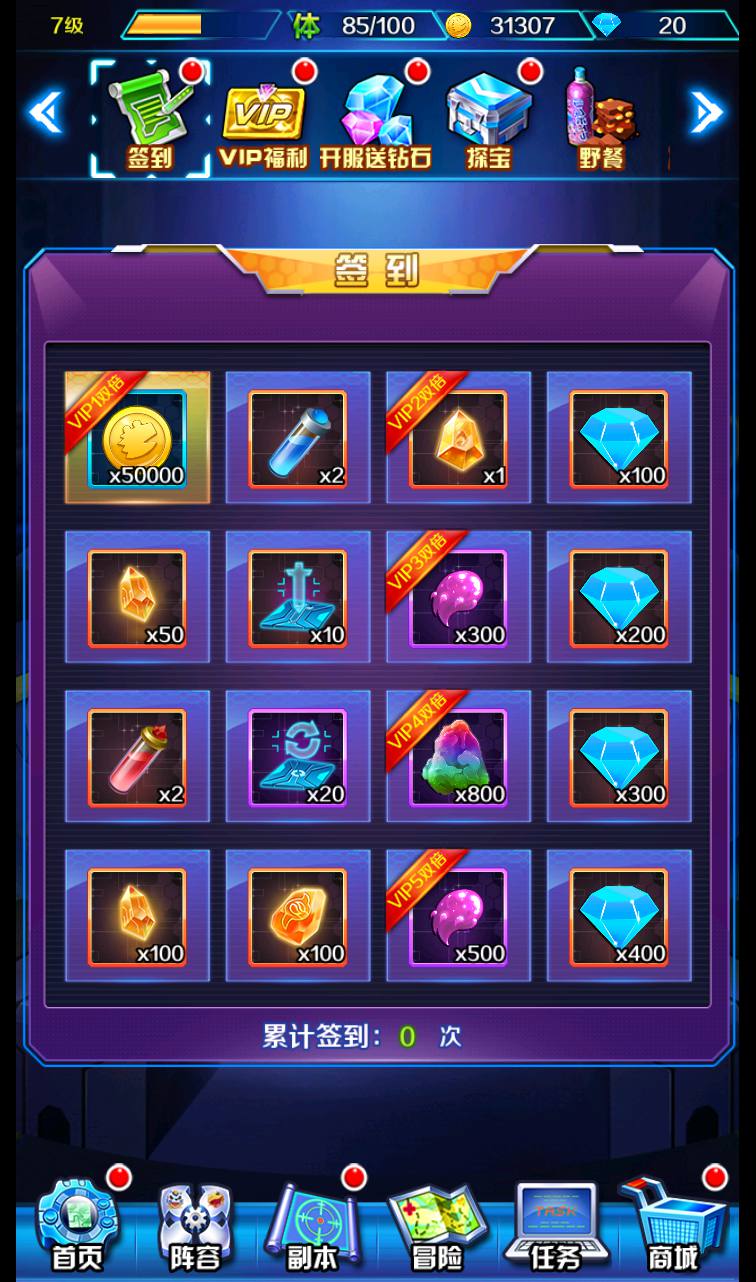Open the 任务 tasks tab

(556, 1225)
